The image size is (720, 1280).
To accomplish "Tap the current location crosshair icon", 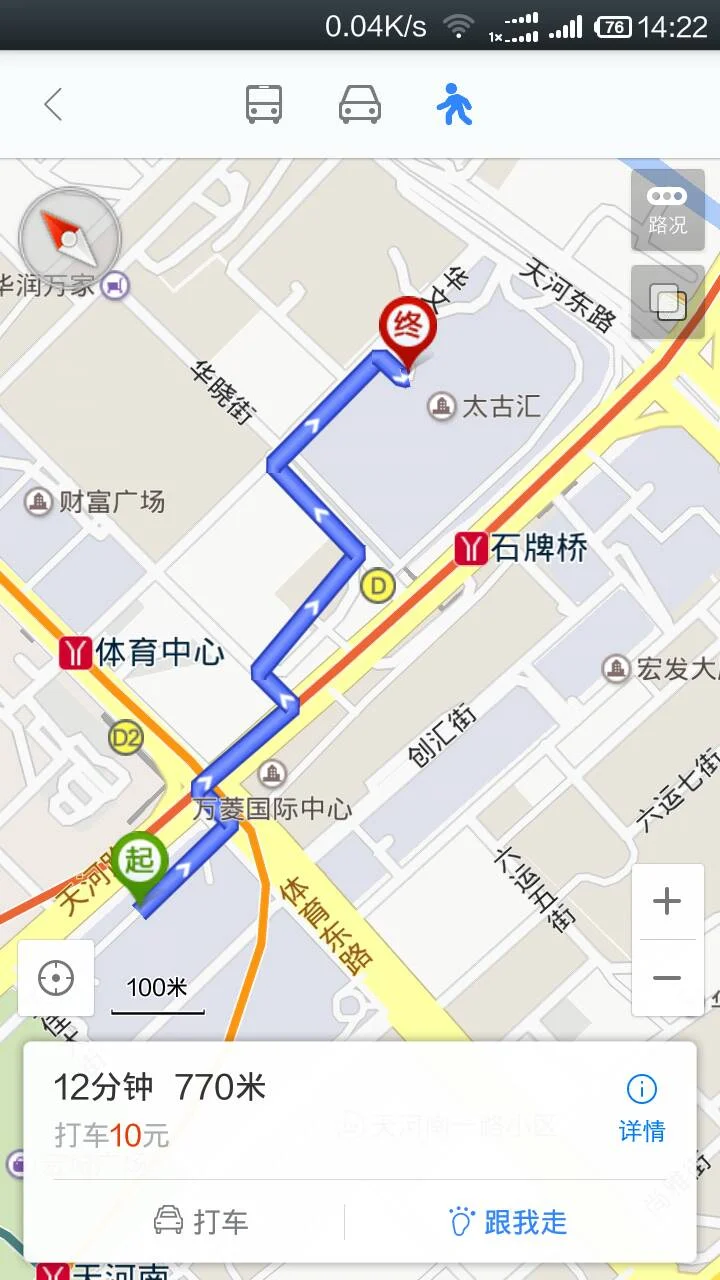I will 57,979.
